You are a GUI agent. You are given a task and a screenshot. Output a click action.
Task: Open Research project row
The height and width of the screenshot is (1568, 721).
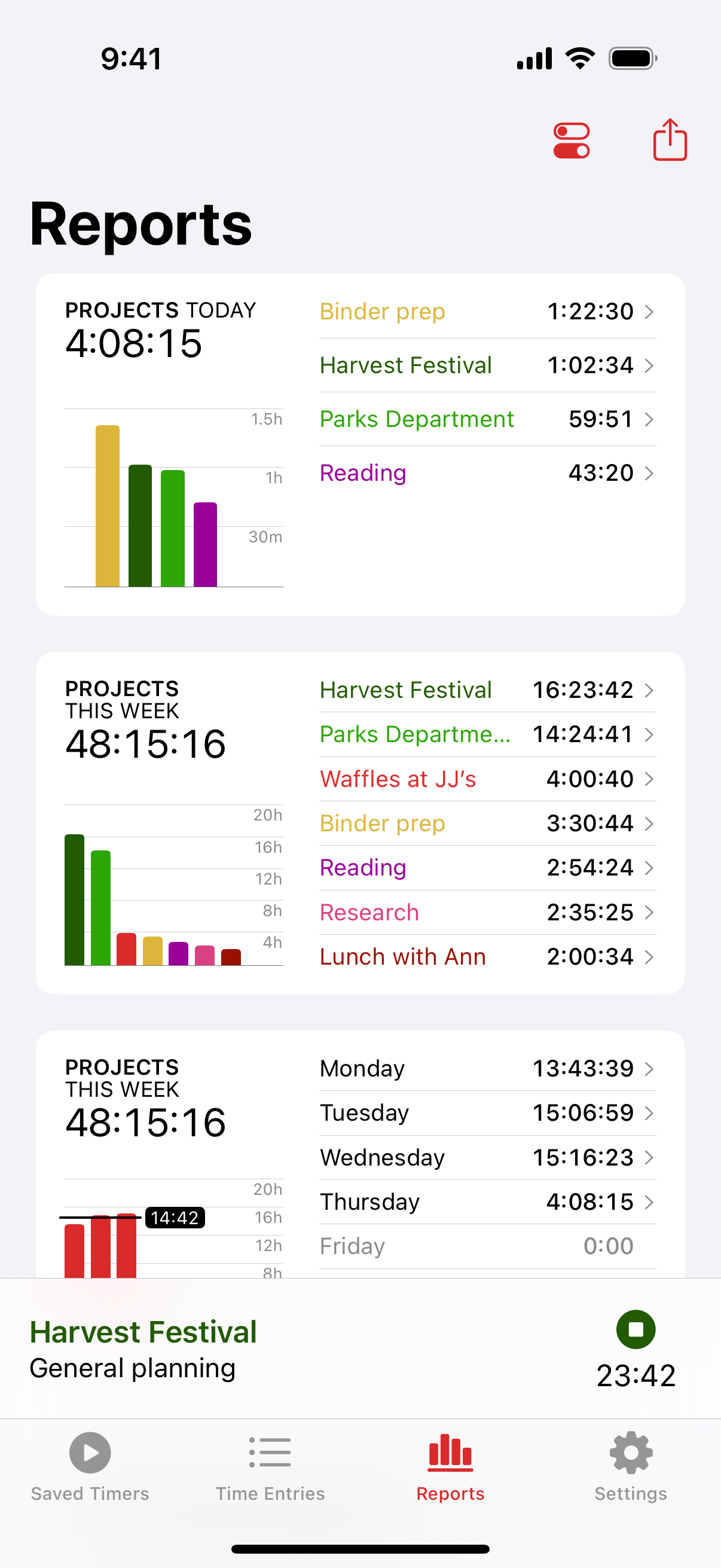click(487, 913)
